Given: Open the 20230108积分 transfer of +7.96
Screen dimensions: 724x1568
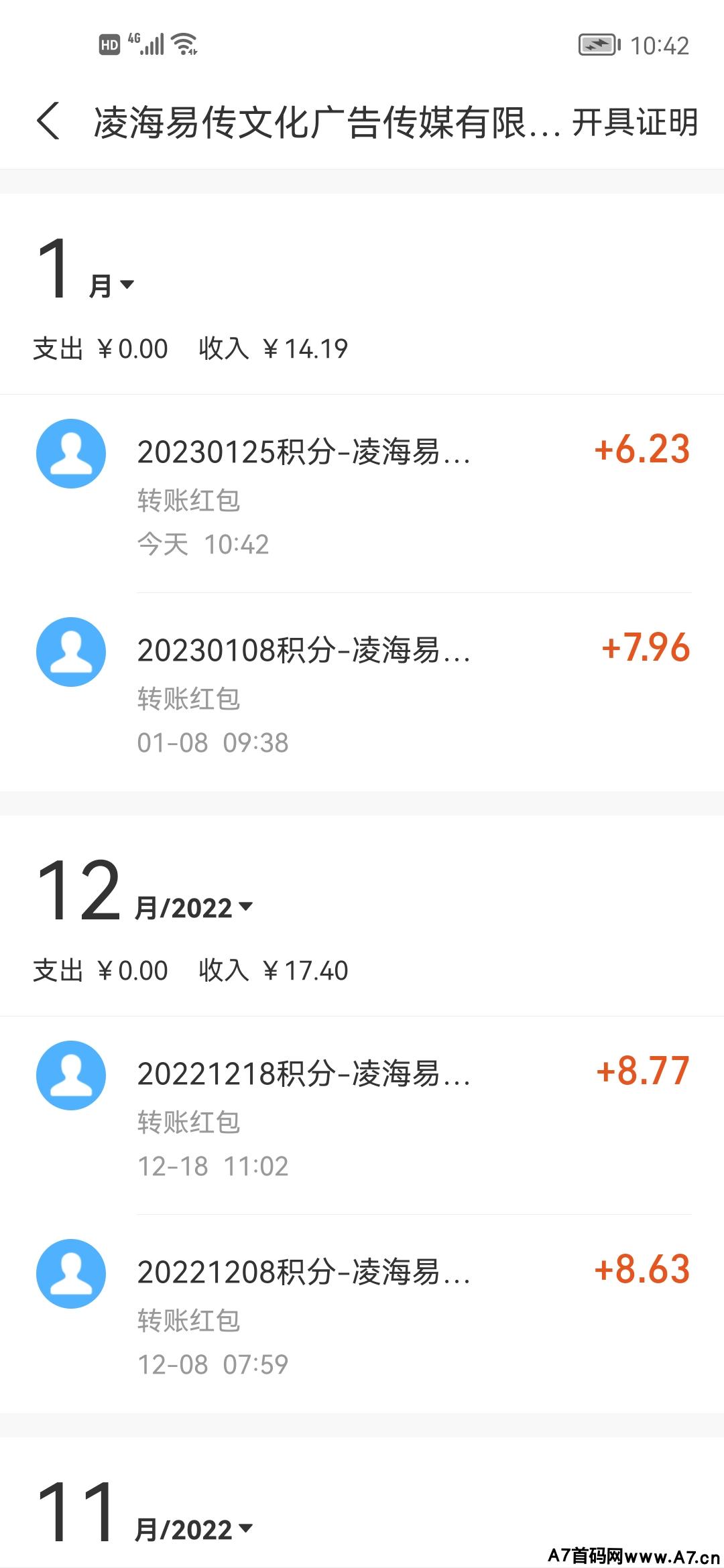Looking at the screenshot, I should pos(362,692).
